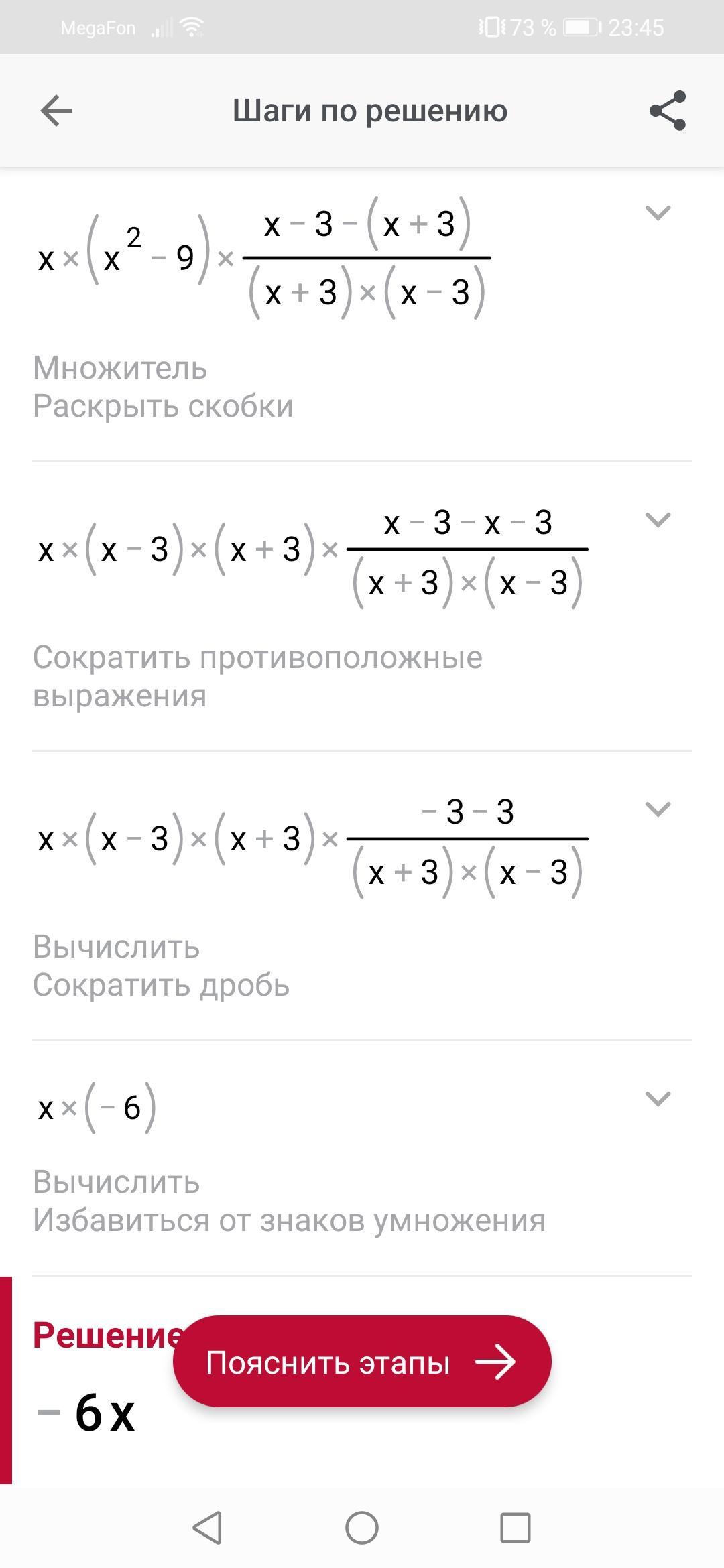Share the solution steps
This screenshot has width=724, height=1568.
coord(668,111)
